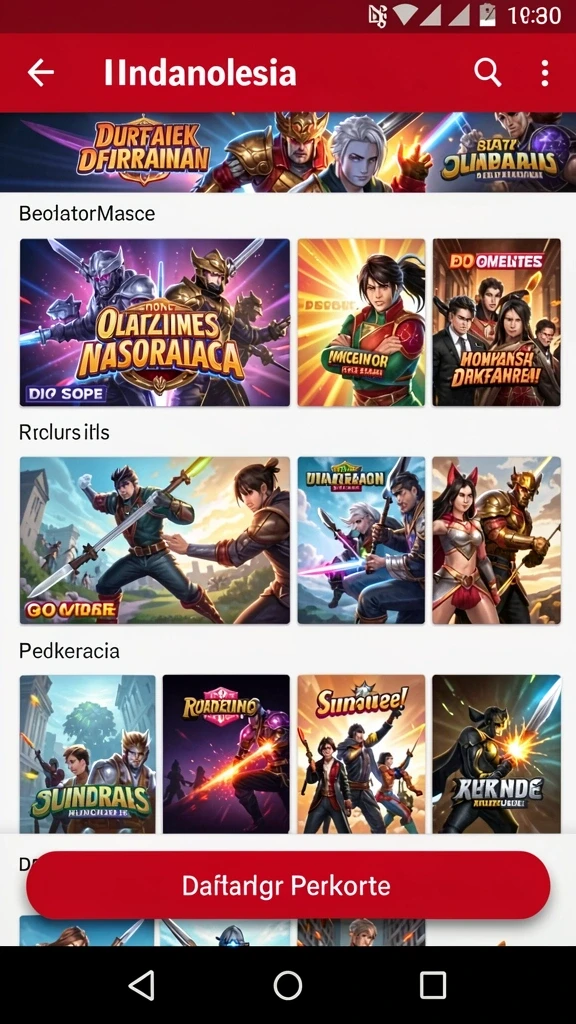Select the Suindrals game tile
The height and width of the screenshot is (1024, 576).
[x=88, y=754]
